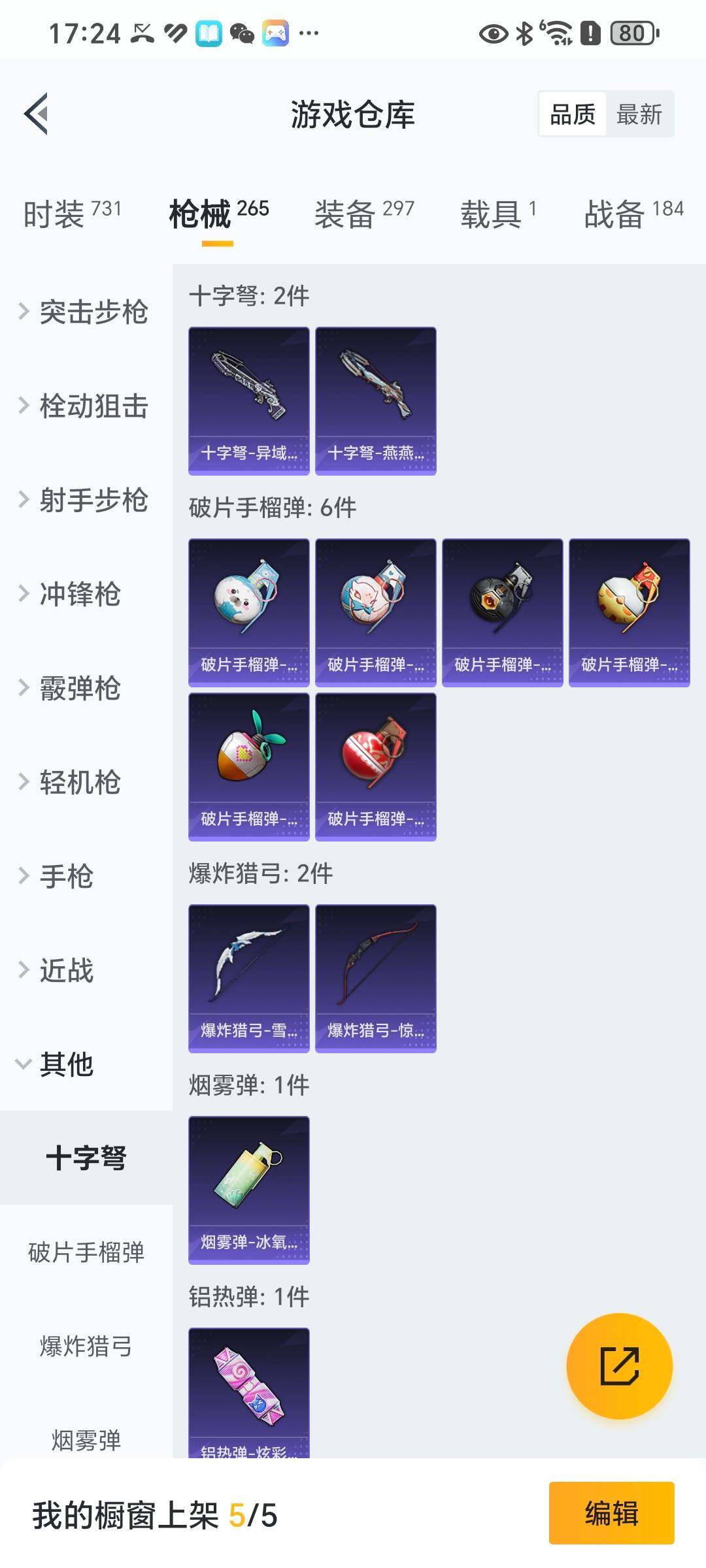
Task: Sort warehouse by 最新
Action: click(639, 114)
